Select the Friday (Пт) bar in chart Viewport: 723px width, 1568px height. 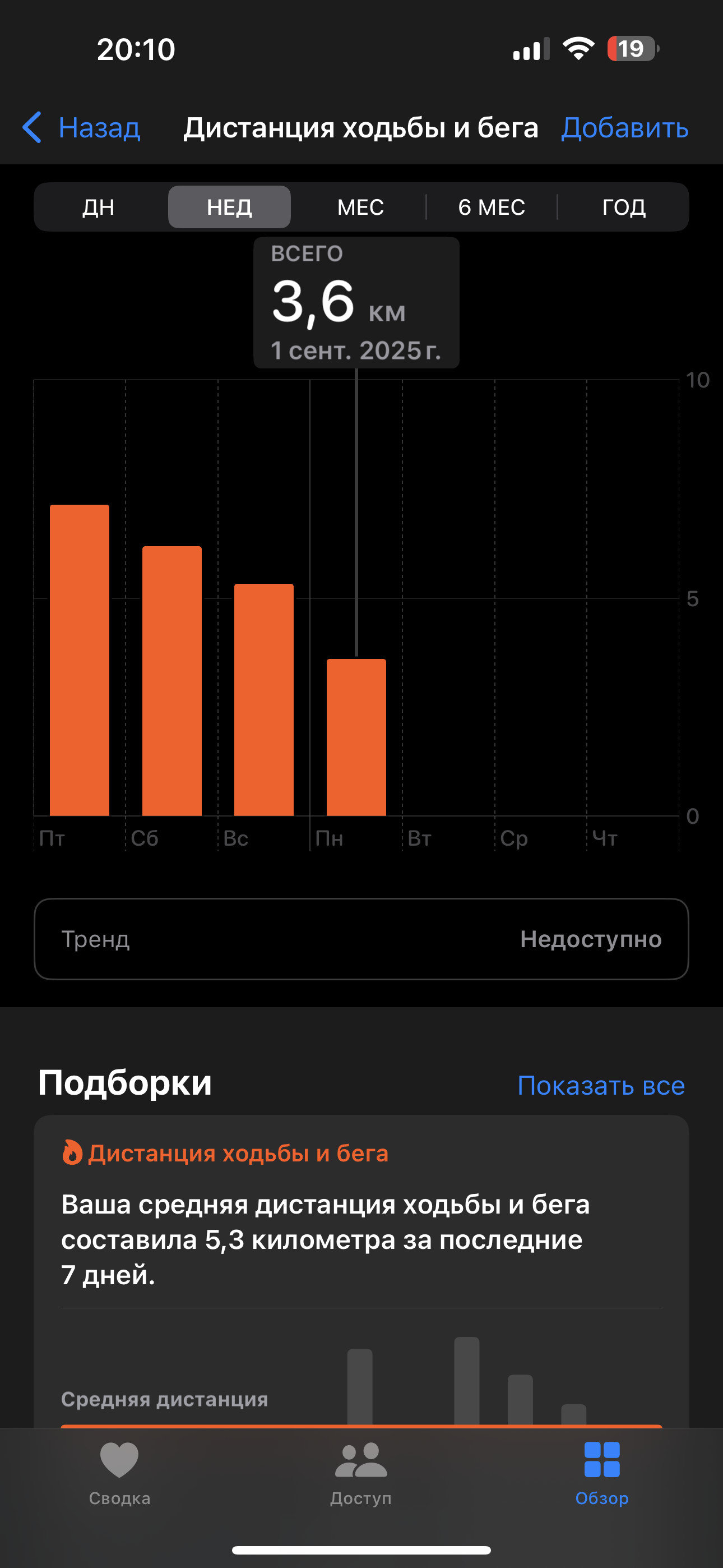(80, 660)
